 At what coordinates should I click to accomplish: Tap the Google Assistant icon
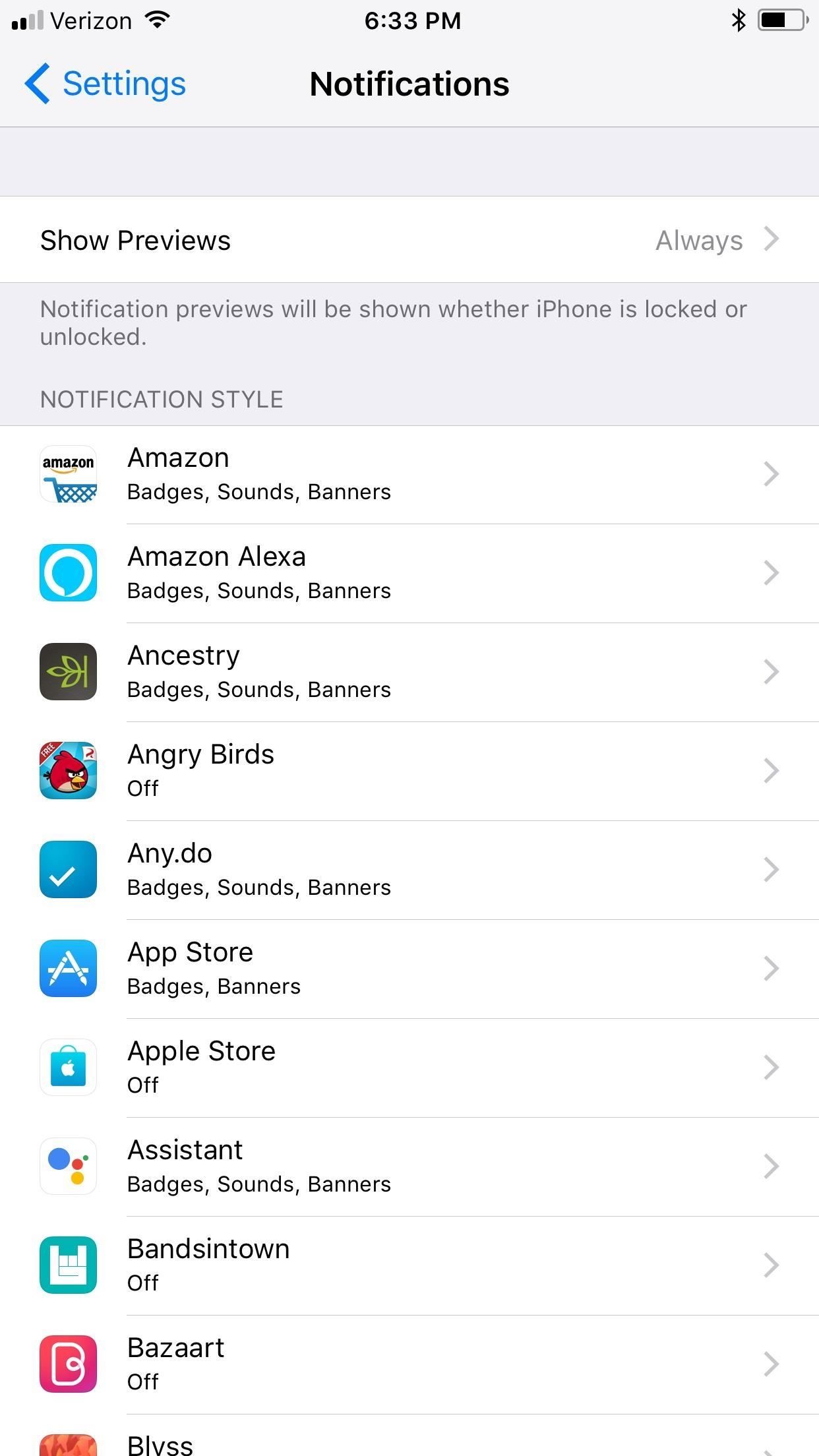click(x=68, y=1166)
